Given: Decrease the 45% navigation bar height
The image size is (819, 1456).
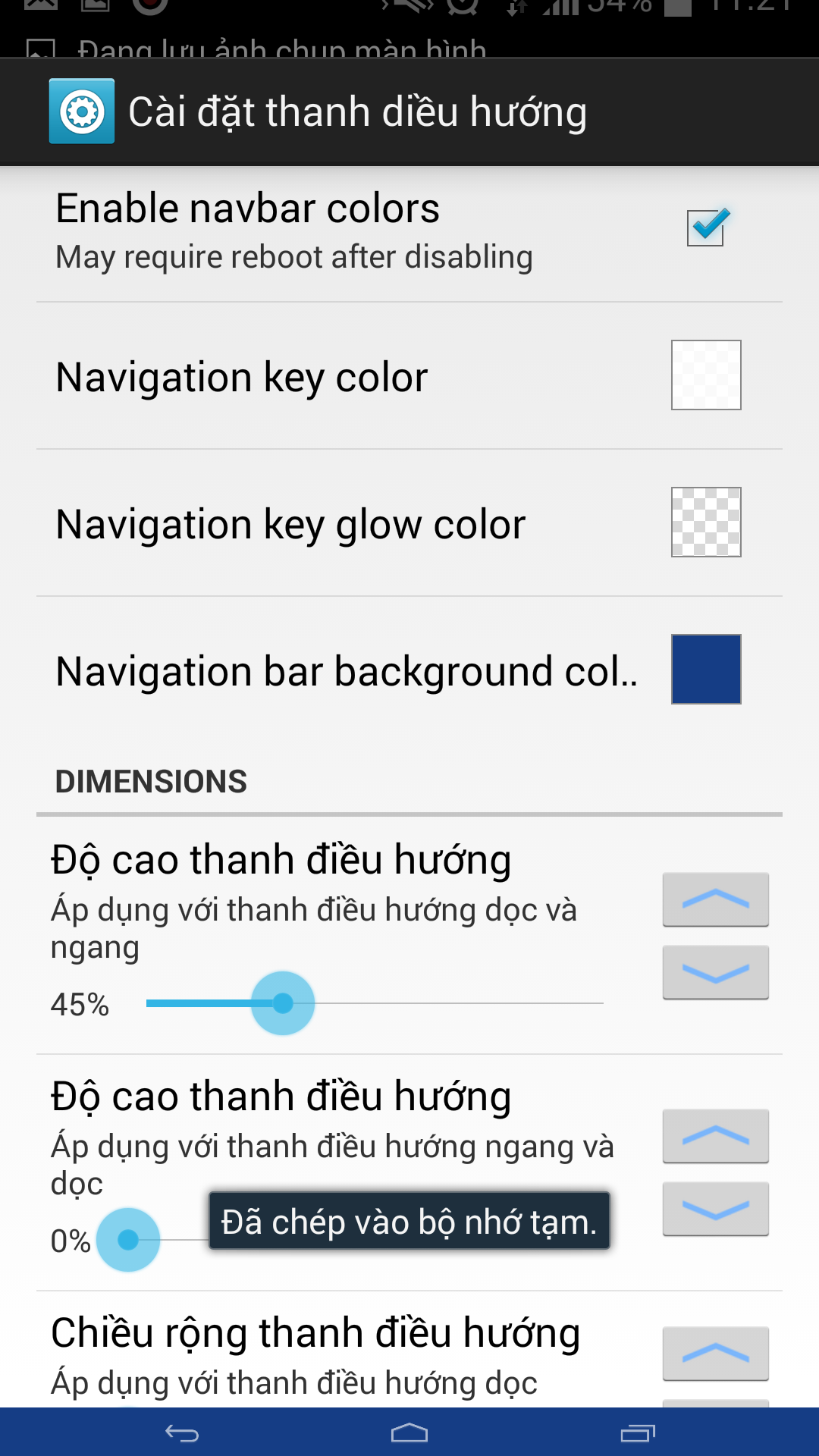Looking at the screenshot, I should [x=716, y=972].
